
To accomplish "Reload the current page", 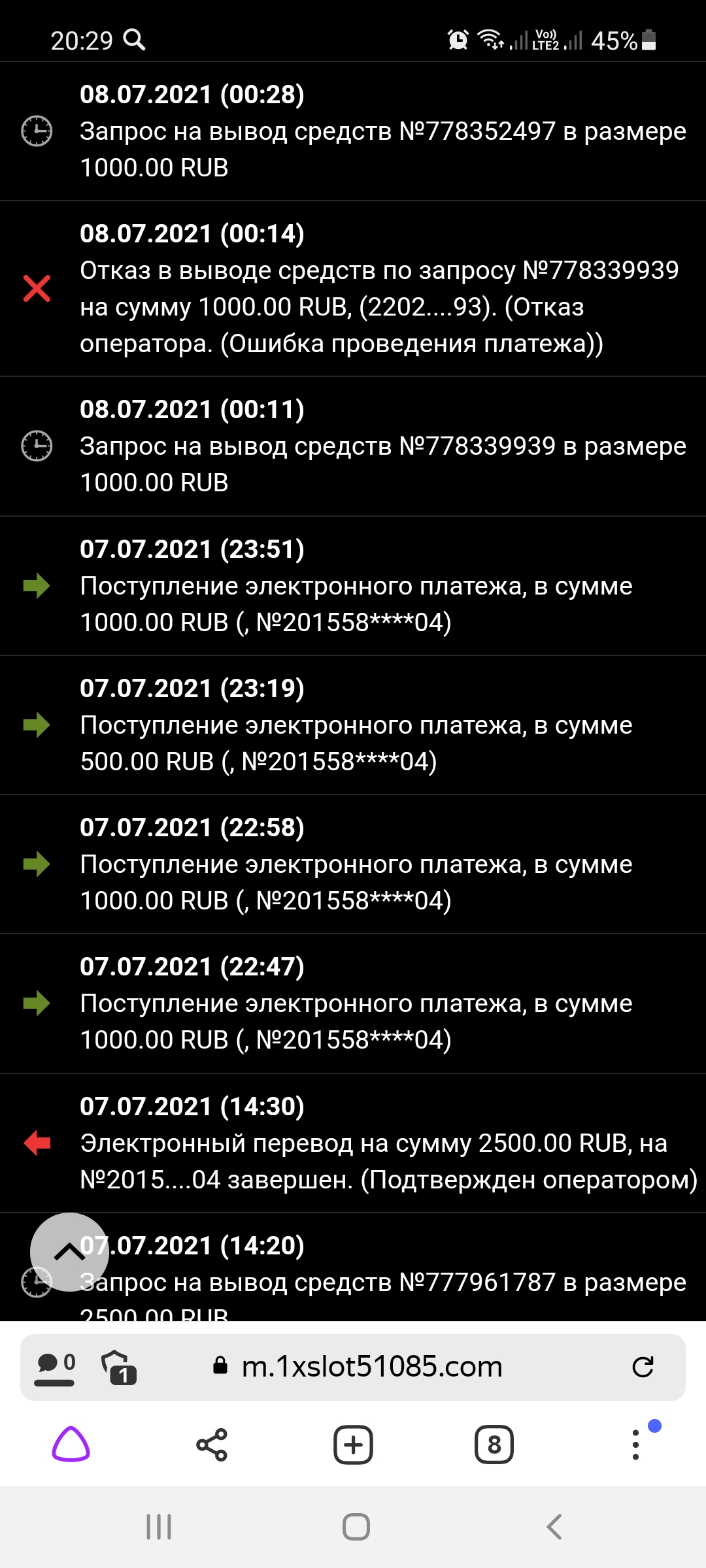I will (x=643, y=1367).
